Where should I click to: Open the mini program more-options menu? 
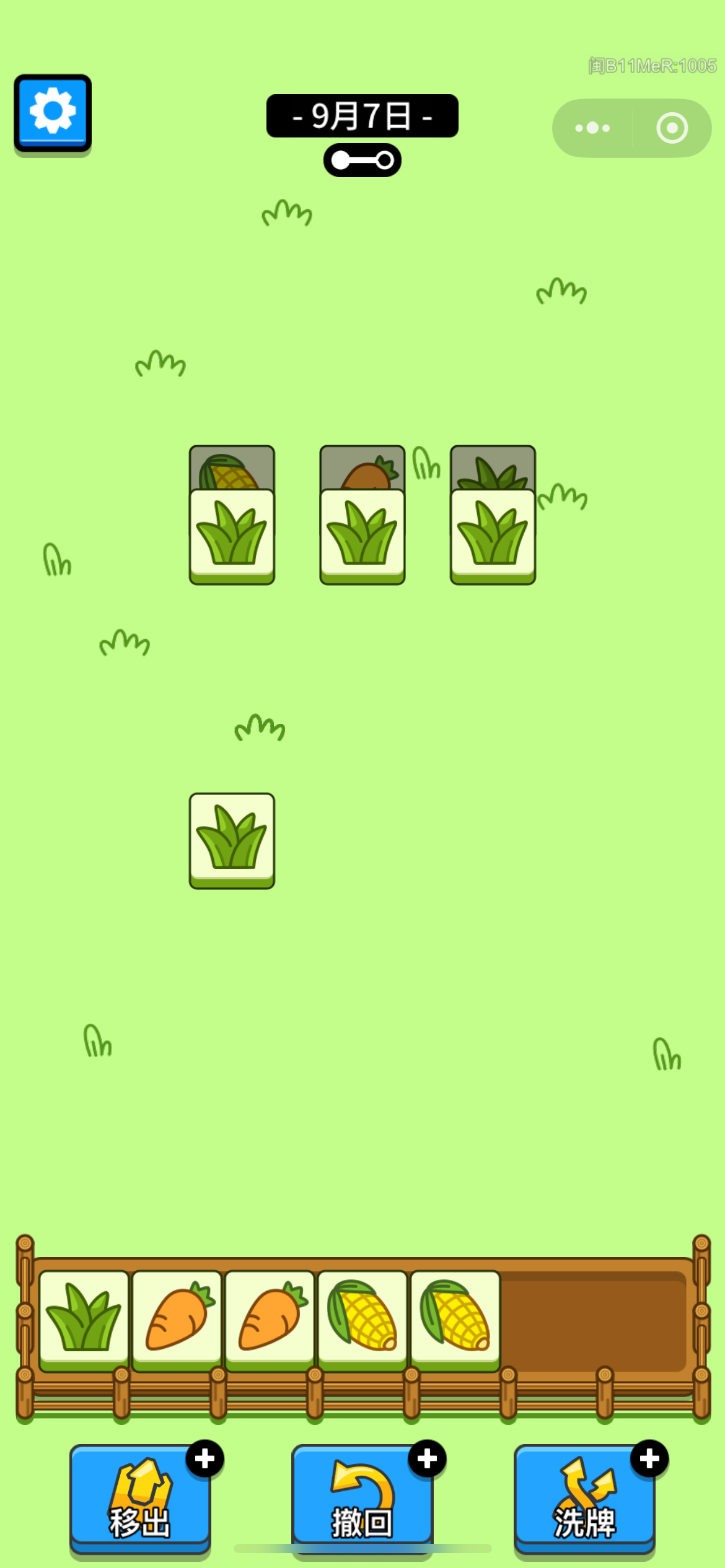pyautogui.click(x=592, y=128)
